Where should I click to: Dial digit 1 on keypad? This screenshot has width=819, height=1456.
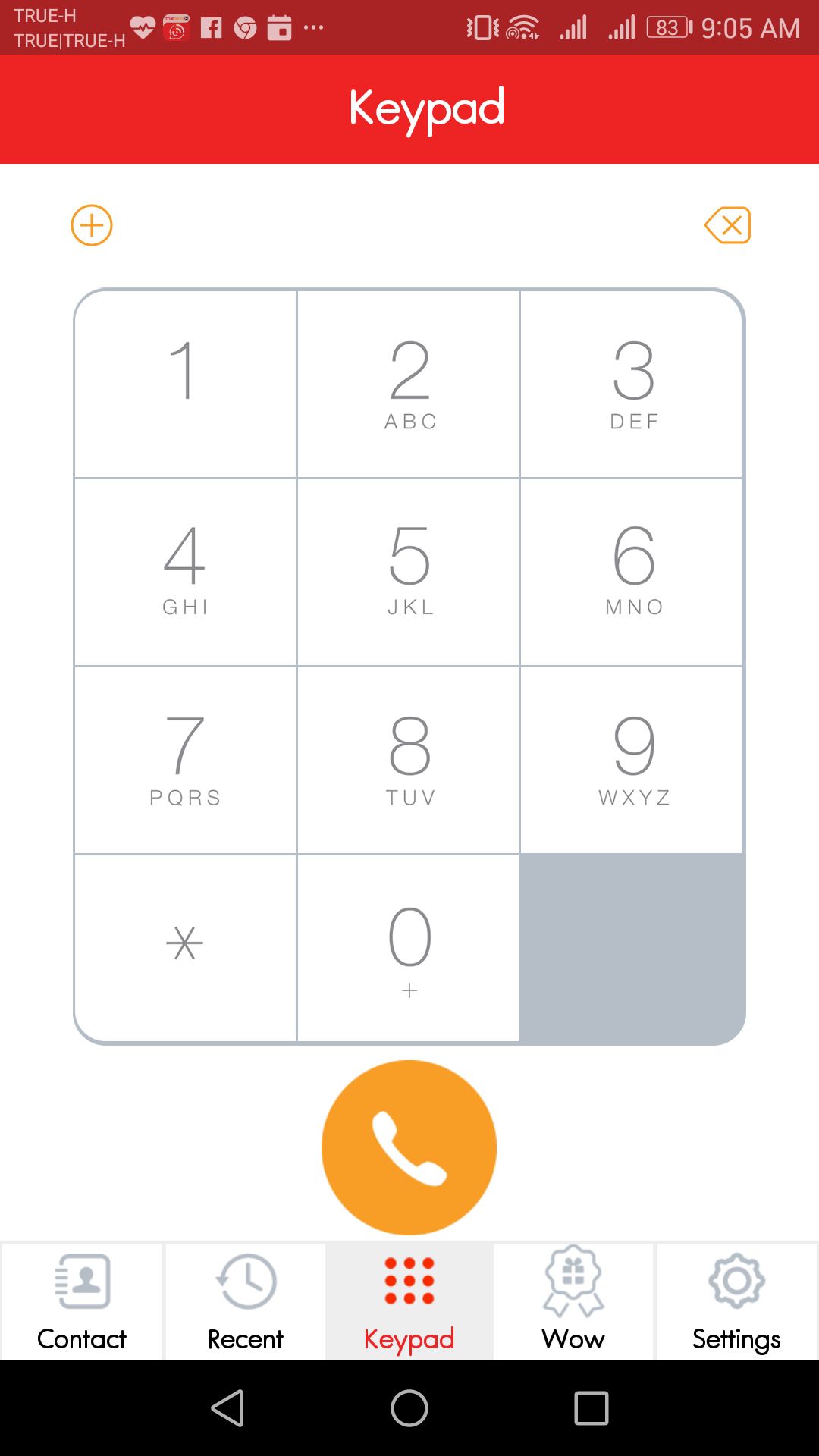[186, 384]
